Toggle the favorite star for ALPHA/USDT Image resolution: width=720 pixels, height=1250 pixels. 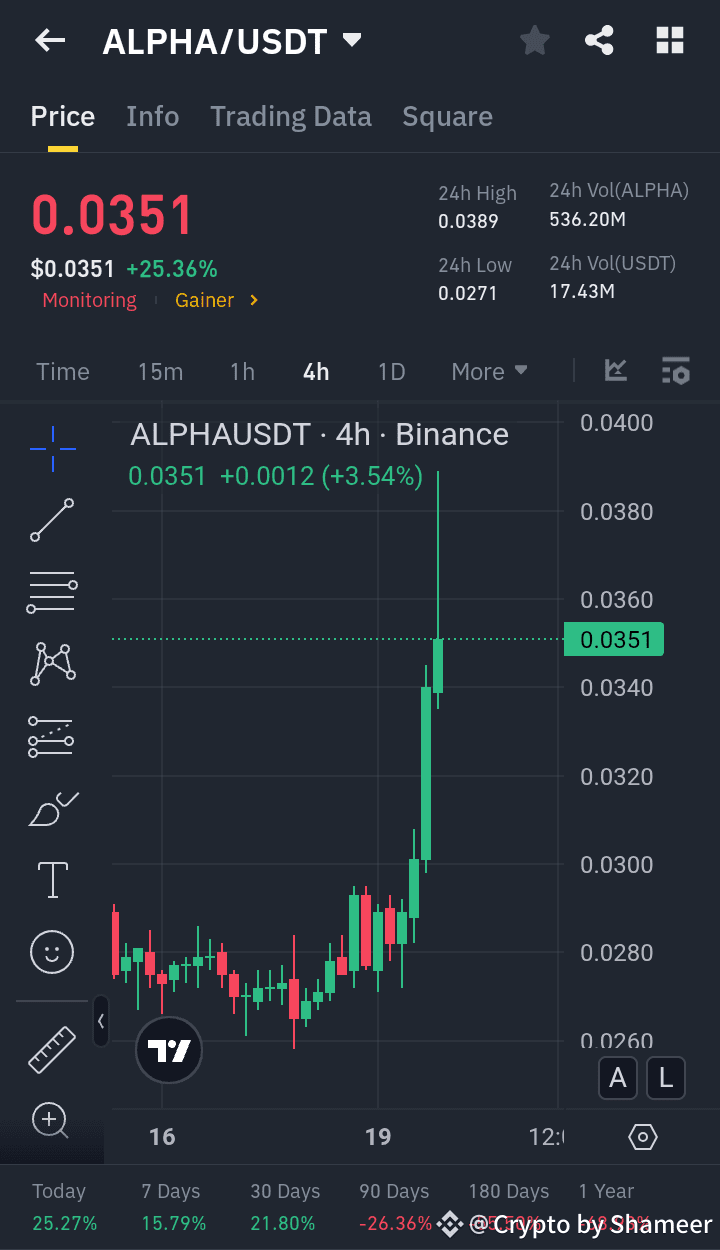[534, 40]
